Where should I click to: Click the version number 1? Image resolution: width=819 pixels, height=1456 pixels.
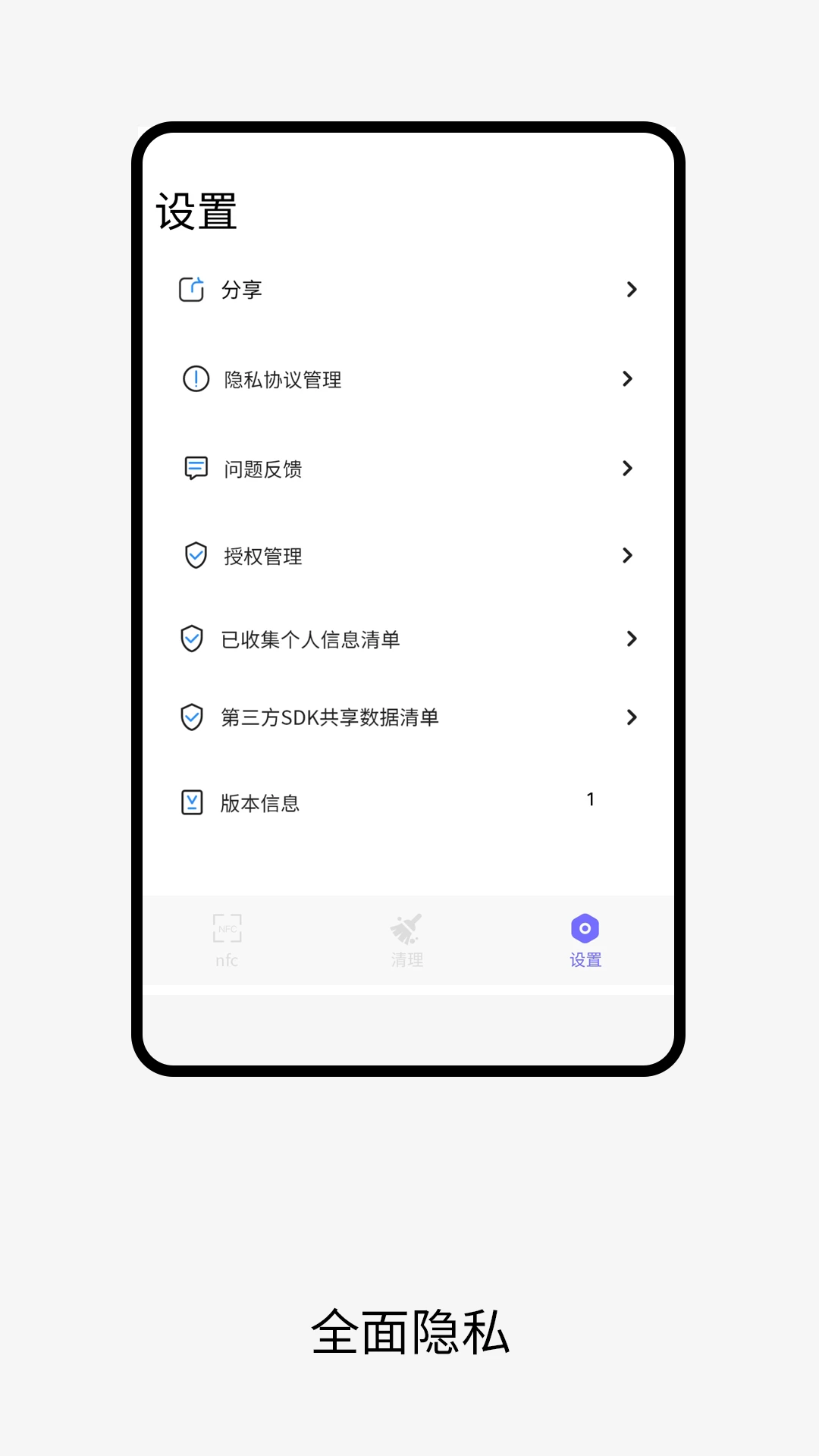tap(591, 799)
